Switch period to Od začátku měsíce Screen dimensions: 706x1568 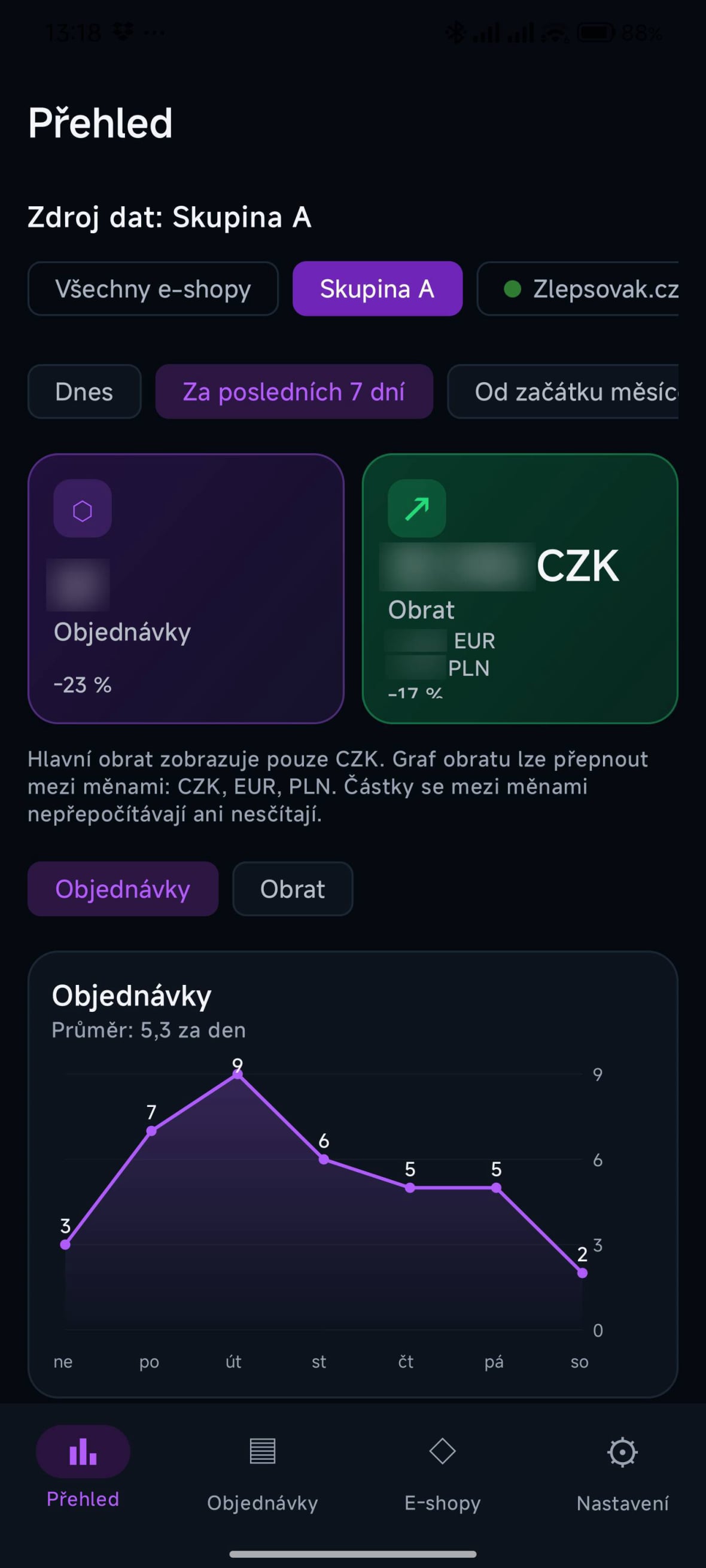tap(563, 391)
